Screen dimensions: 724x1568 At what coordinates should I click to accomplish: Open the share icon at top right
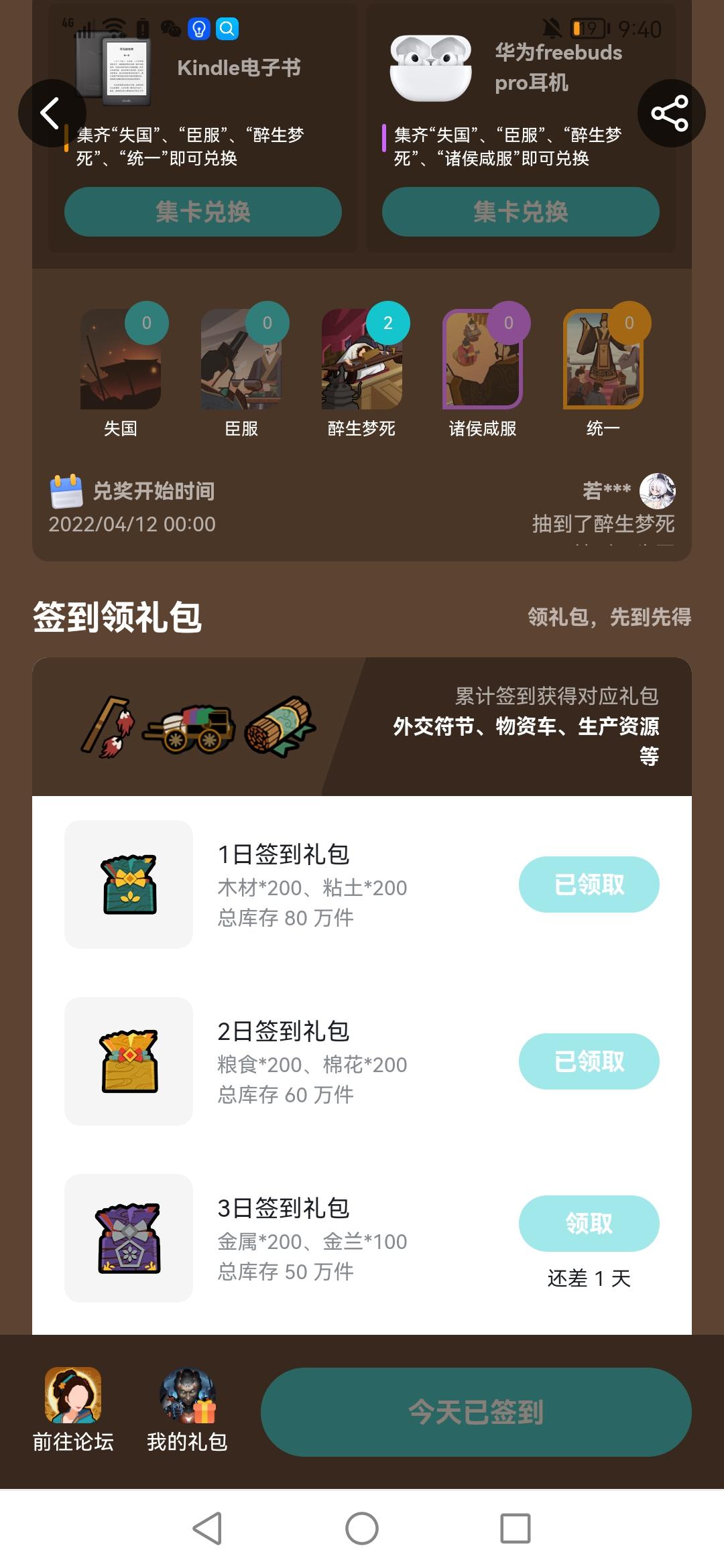click(x=670, y=113)
